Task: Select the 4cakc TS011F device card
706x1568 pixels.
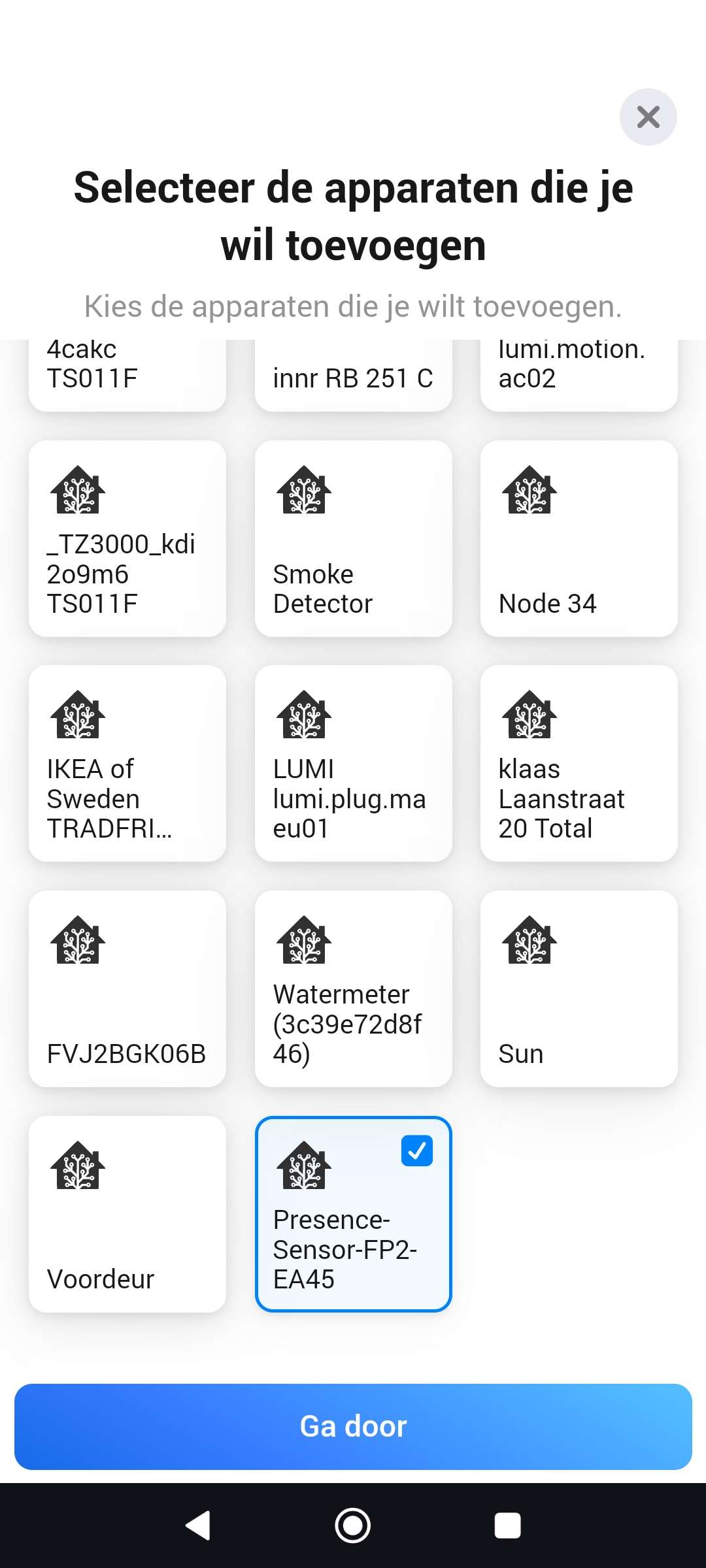Action: pos(127,376)
